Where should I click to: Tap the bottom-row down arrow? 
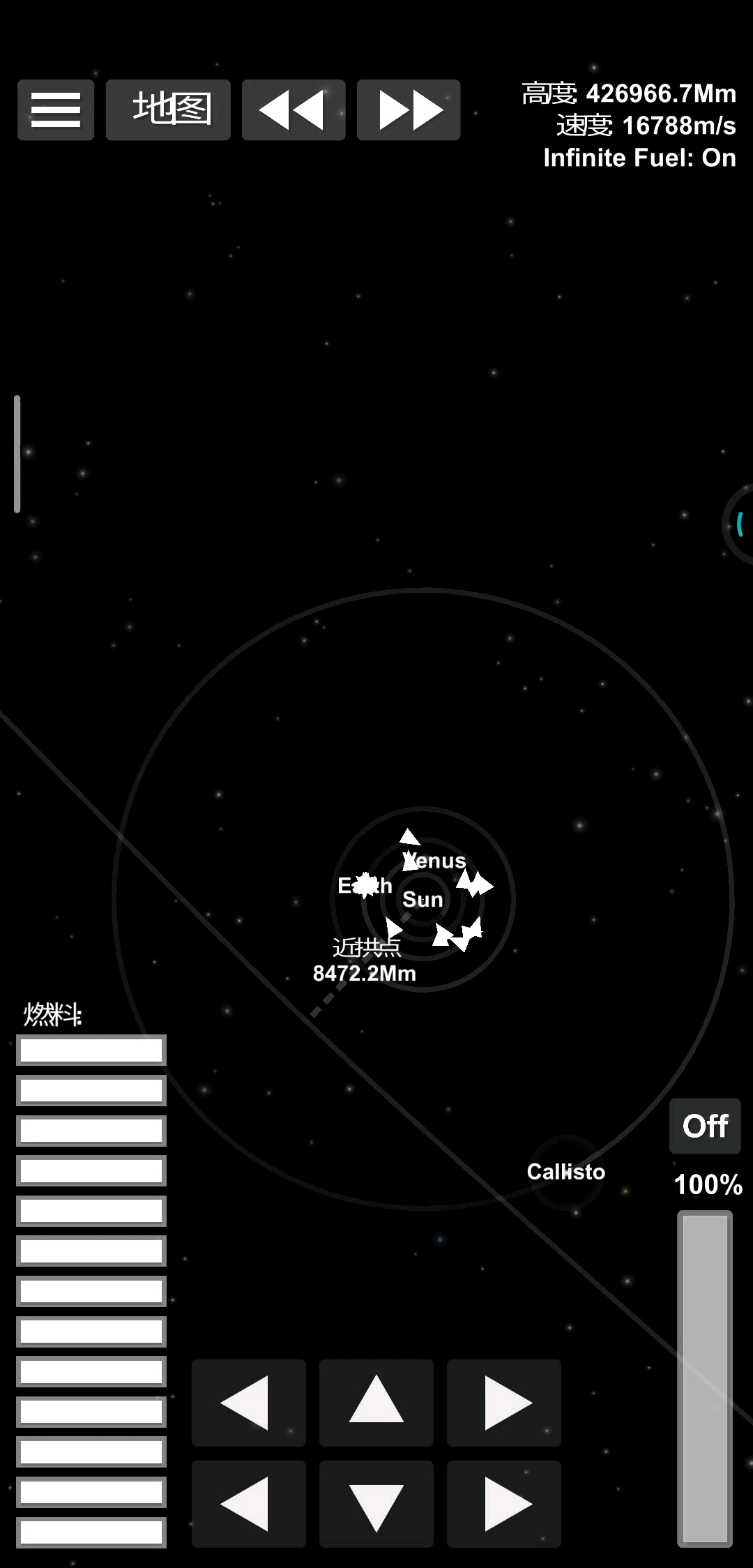[x=376, y=1503]
